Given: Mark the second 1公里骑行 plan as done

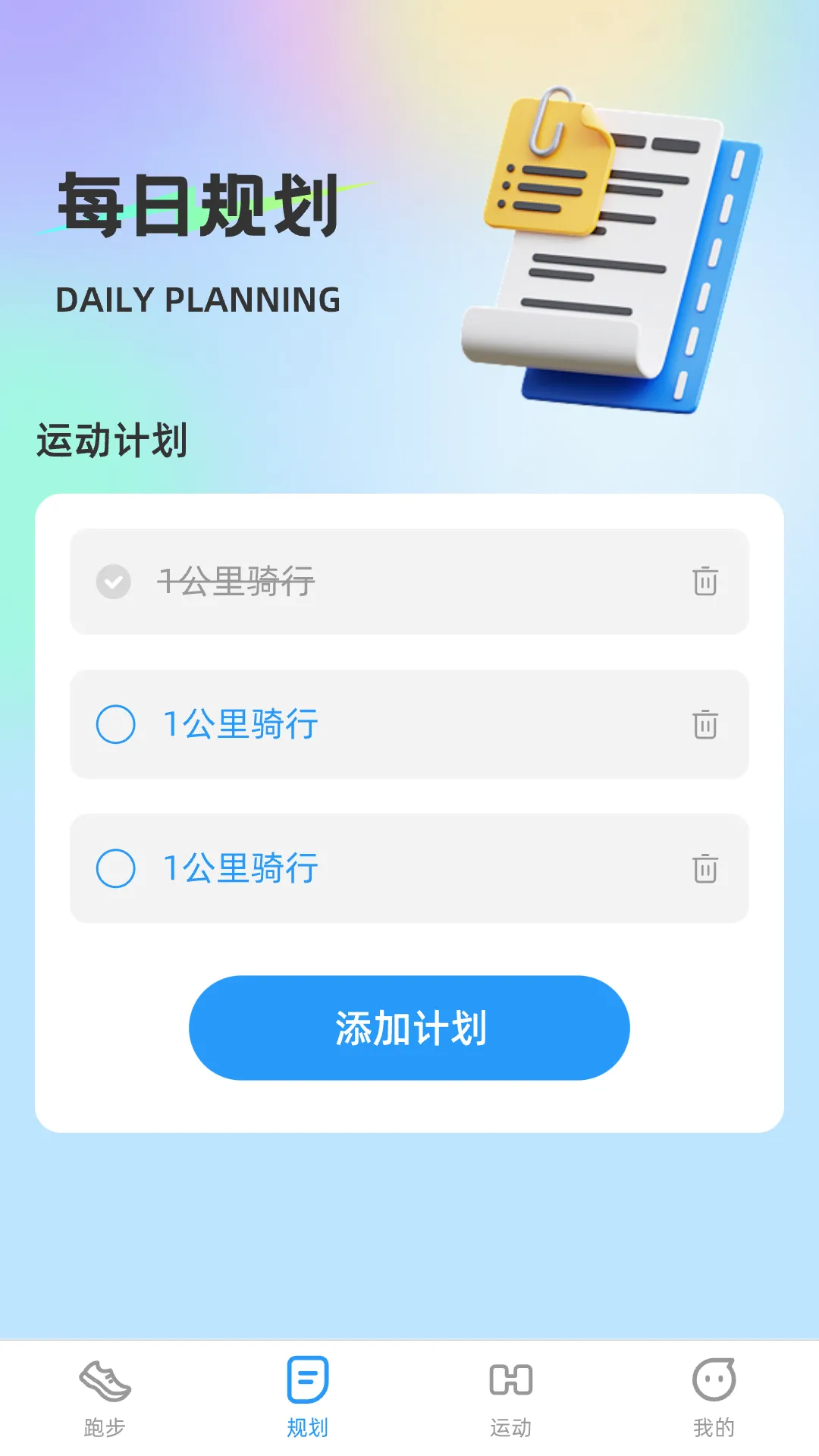Looking at the screenshot, I should pyautogui.click(x=116, y=725).
